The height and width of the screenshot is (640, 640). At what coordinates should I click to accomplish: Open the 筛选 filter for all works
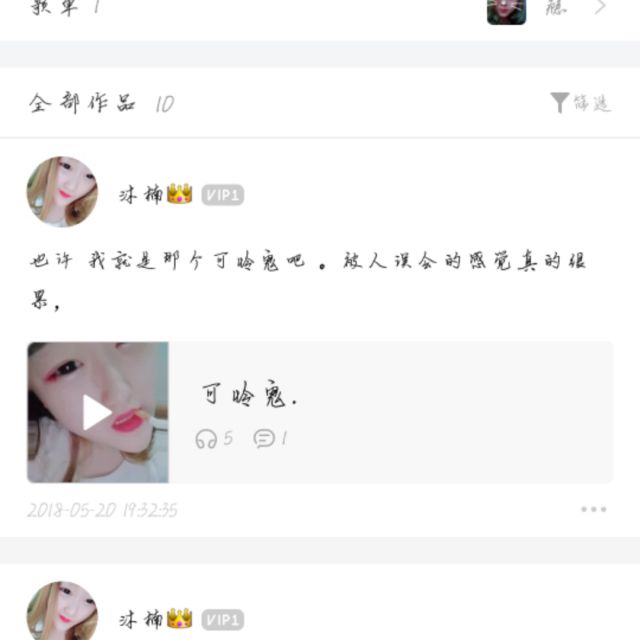pyautogui.click(x=581, y=103)
